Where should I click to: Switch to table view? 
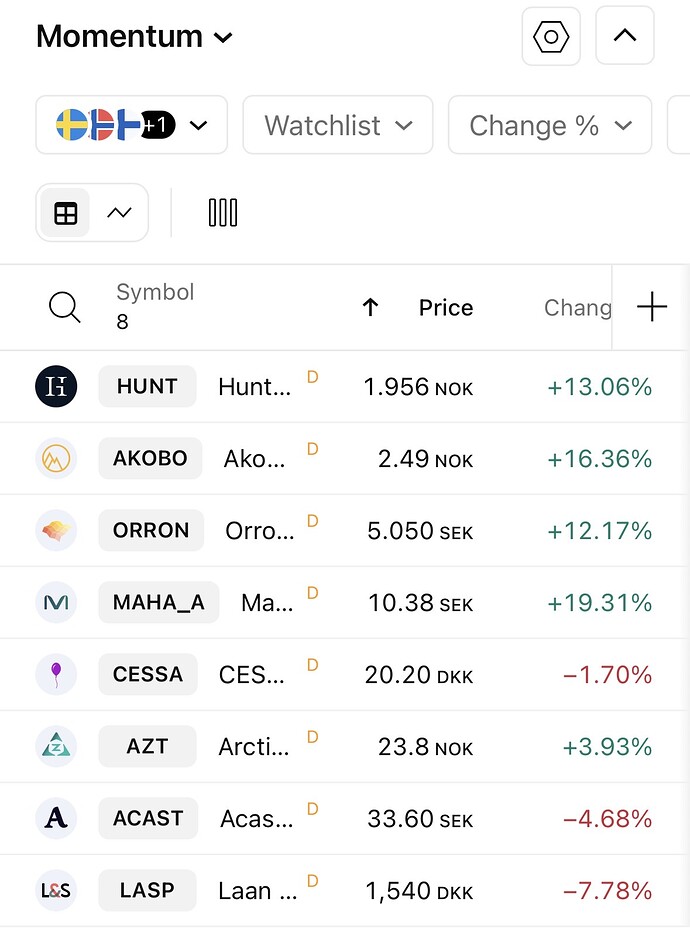66,213
